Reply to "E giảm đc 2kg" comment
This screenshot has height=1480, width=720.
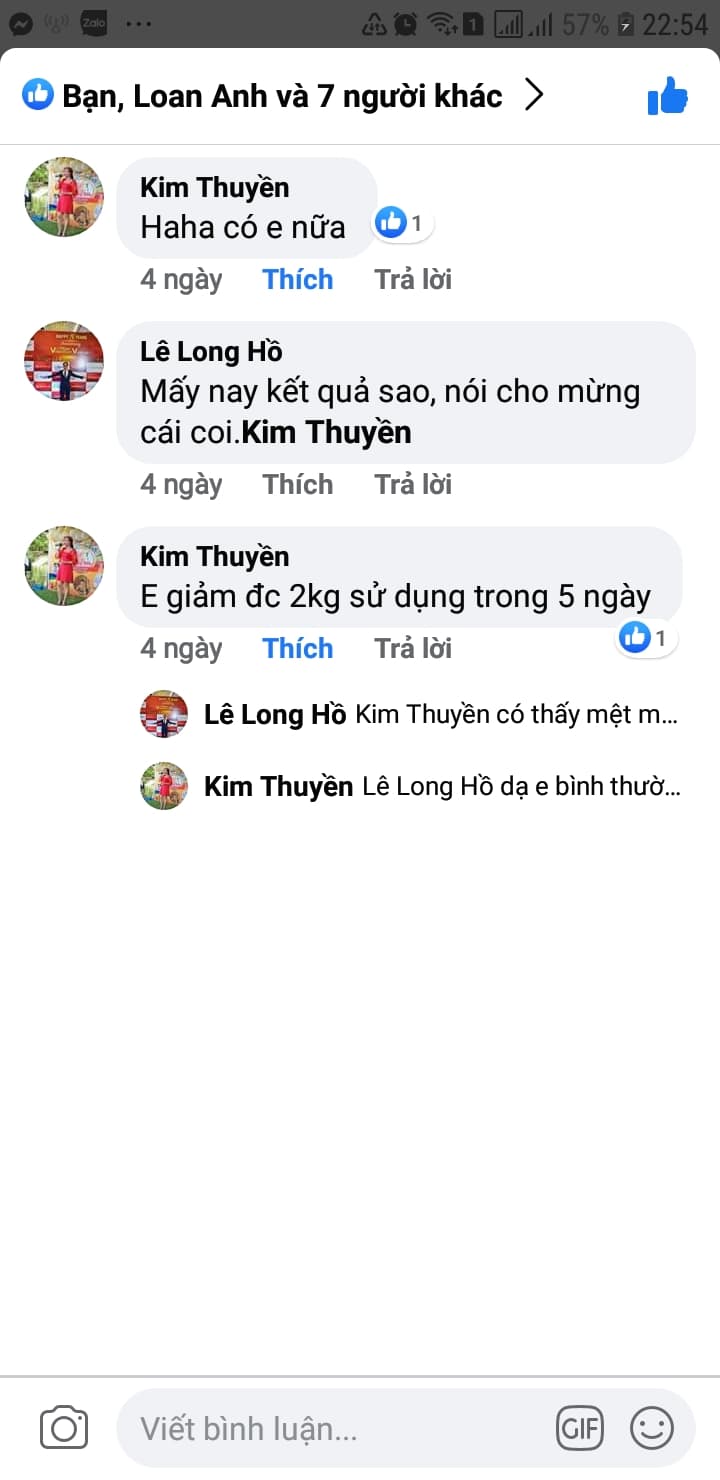tap(413, 648)
